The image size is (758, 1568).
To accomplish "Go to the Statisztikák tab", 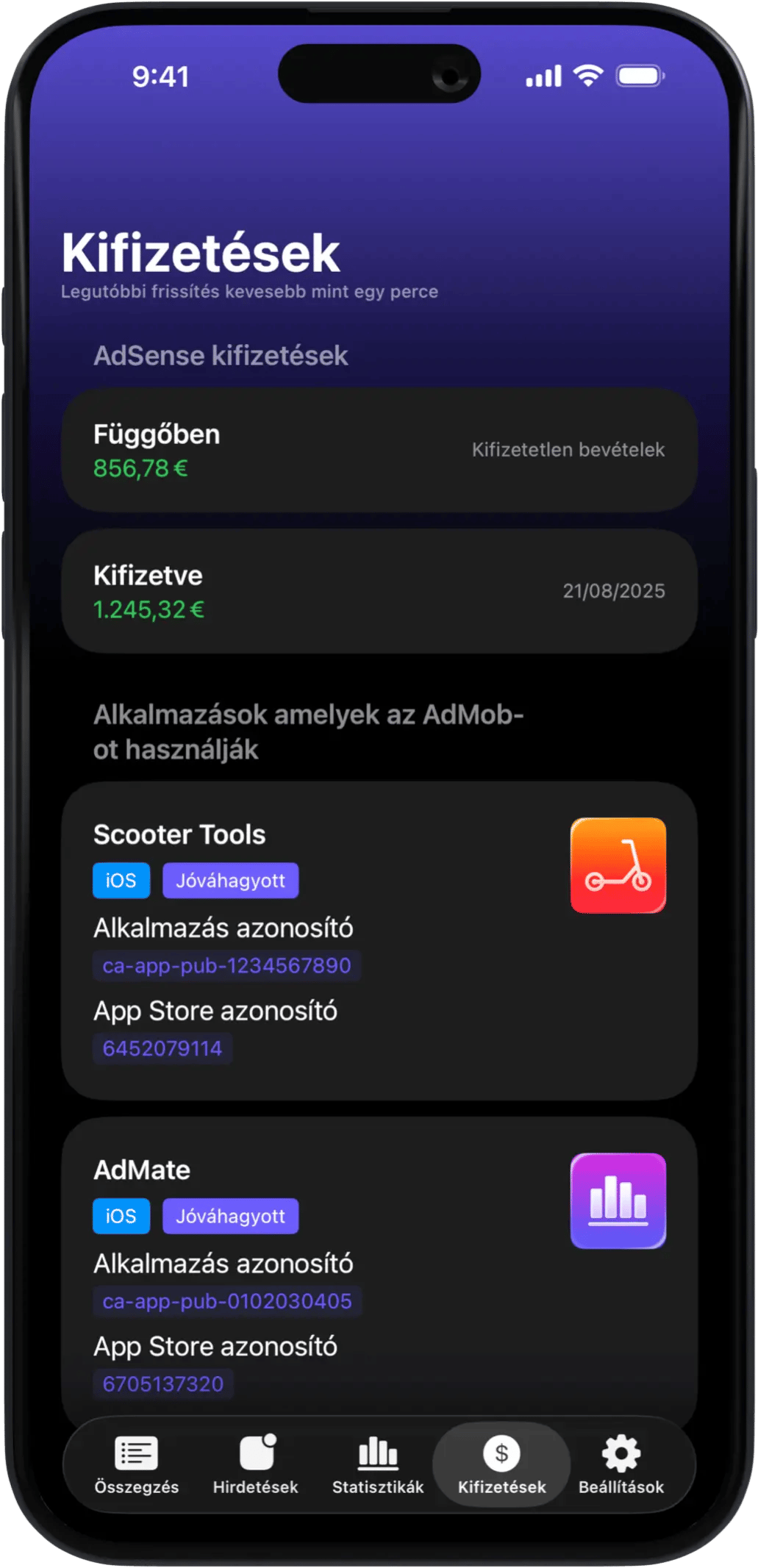I will 378,1466.
